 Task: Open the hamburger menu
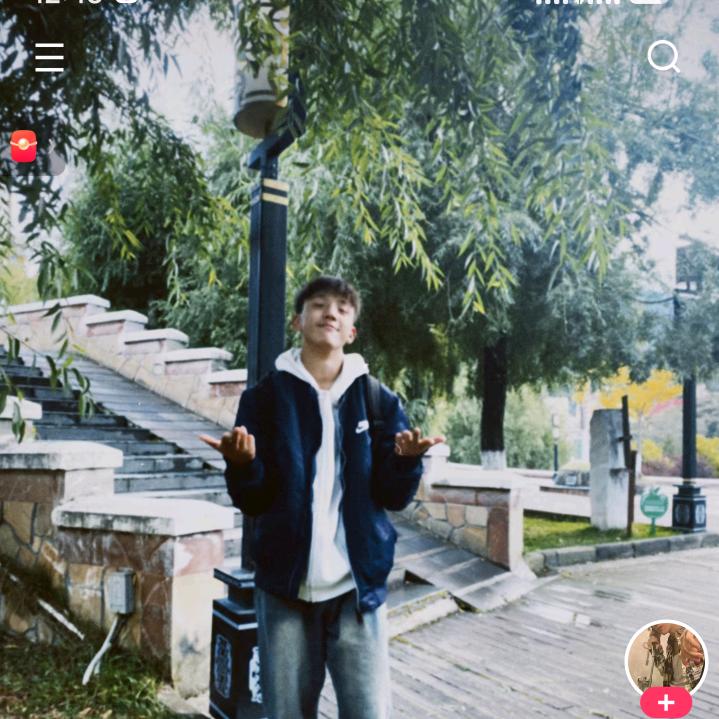click(49, 58)
